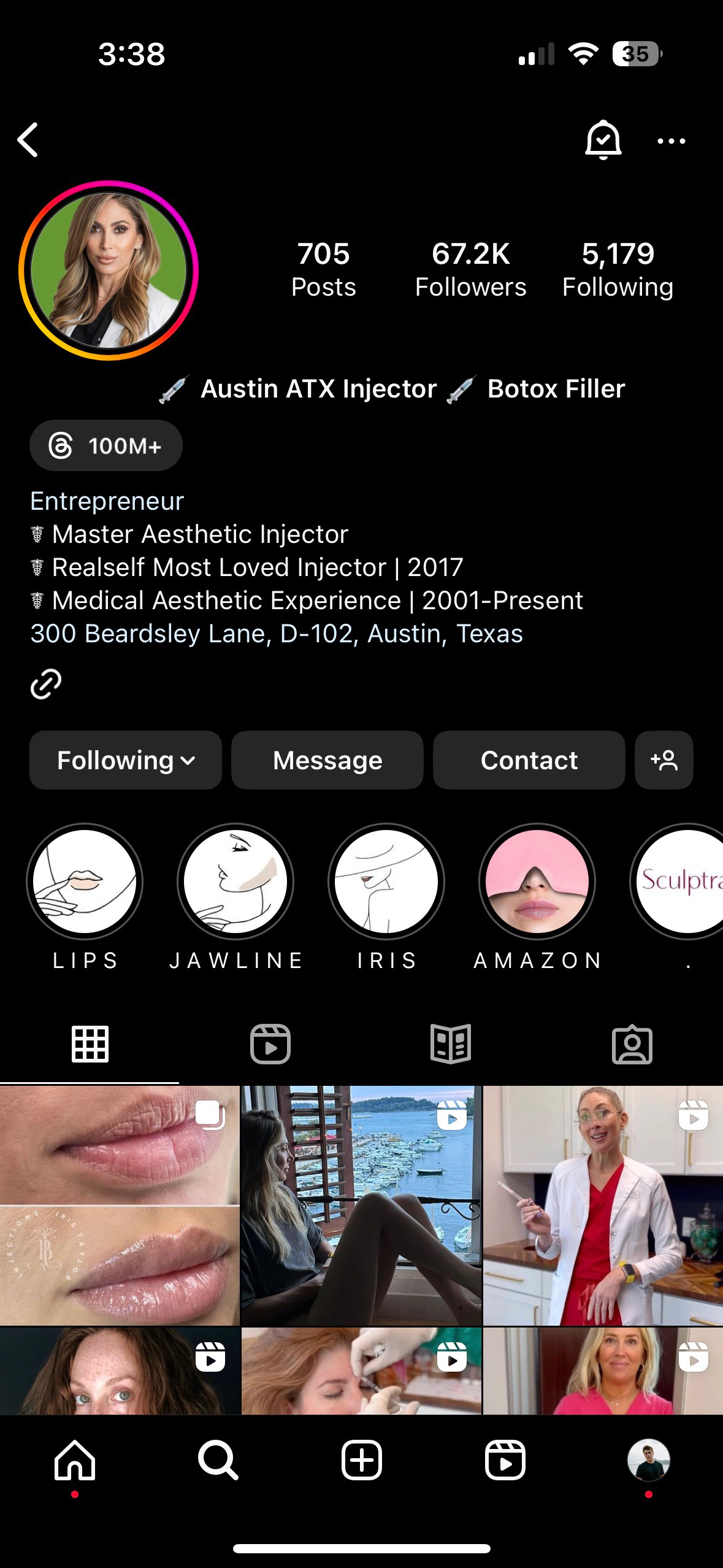Tap the Message button

point(327,760)
